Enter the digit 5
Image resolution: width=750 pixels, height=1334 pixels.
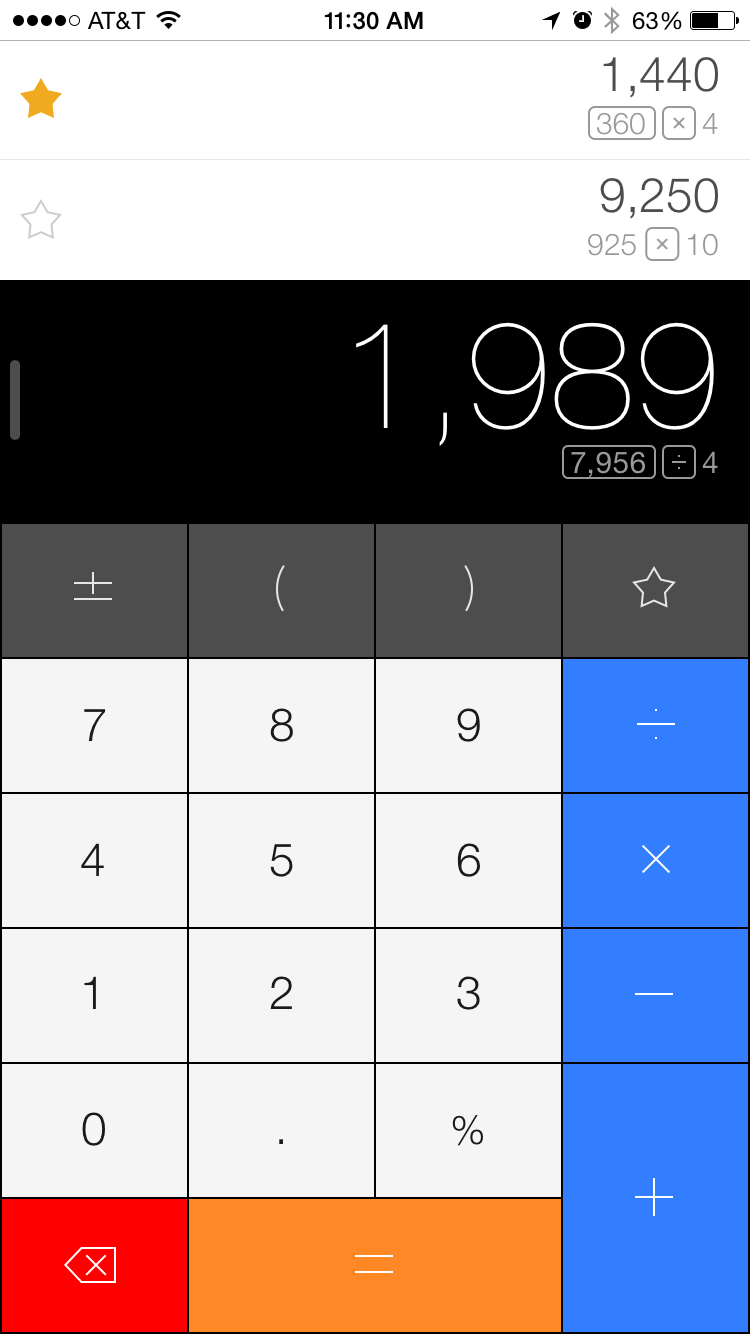coord(281,860)
